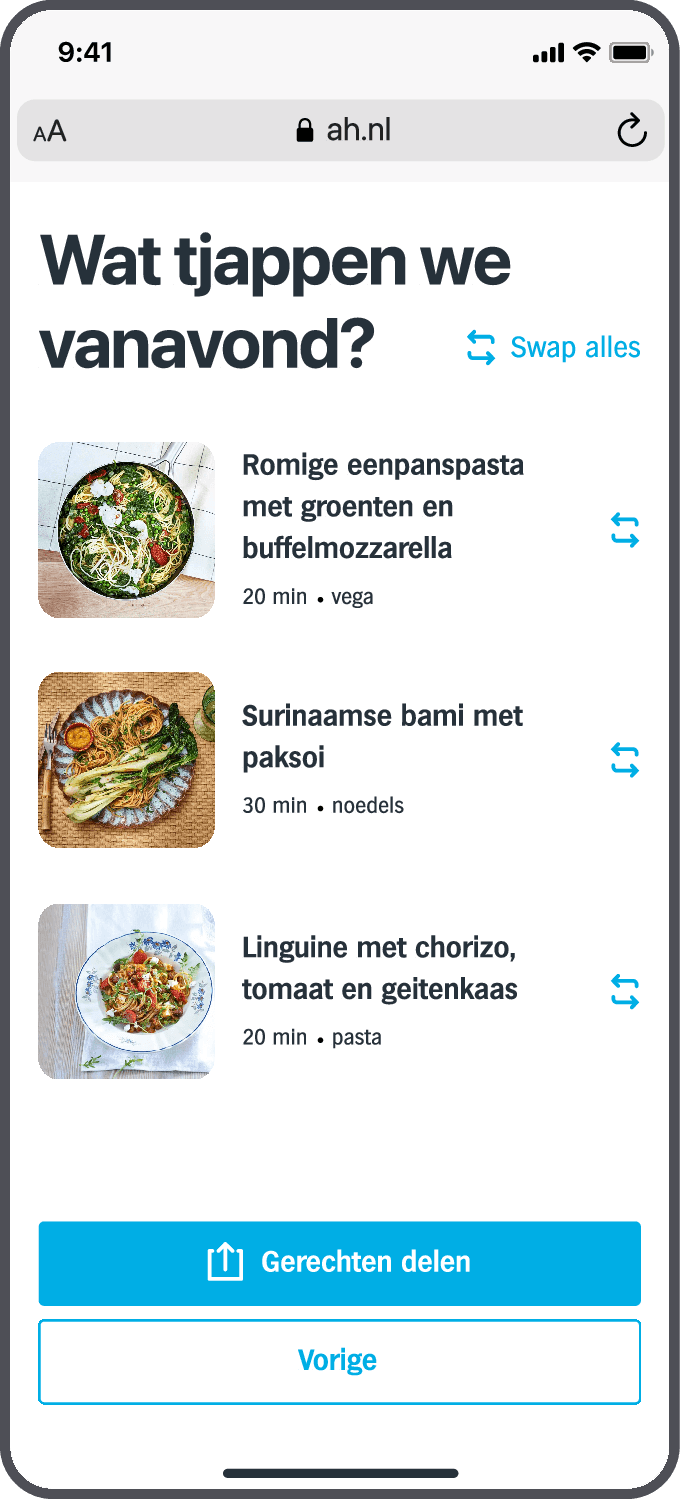Open the AA text size menu
Viewport: 680px width, 1499px height.
point(50,132)
